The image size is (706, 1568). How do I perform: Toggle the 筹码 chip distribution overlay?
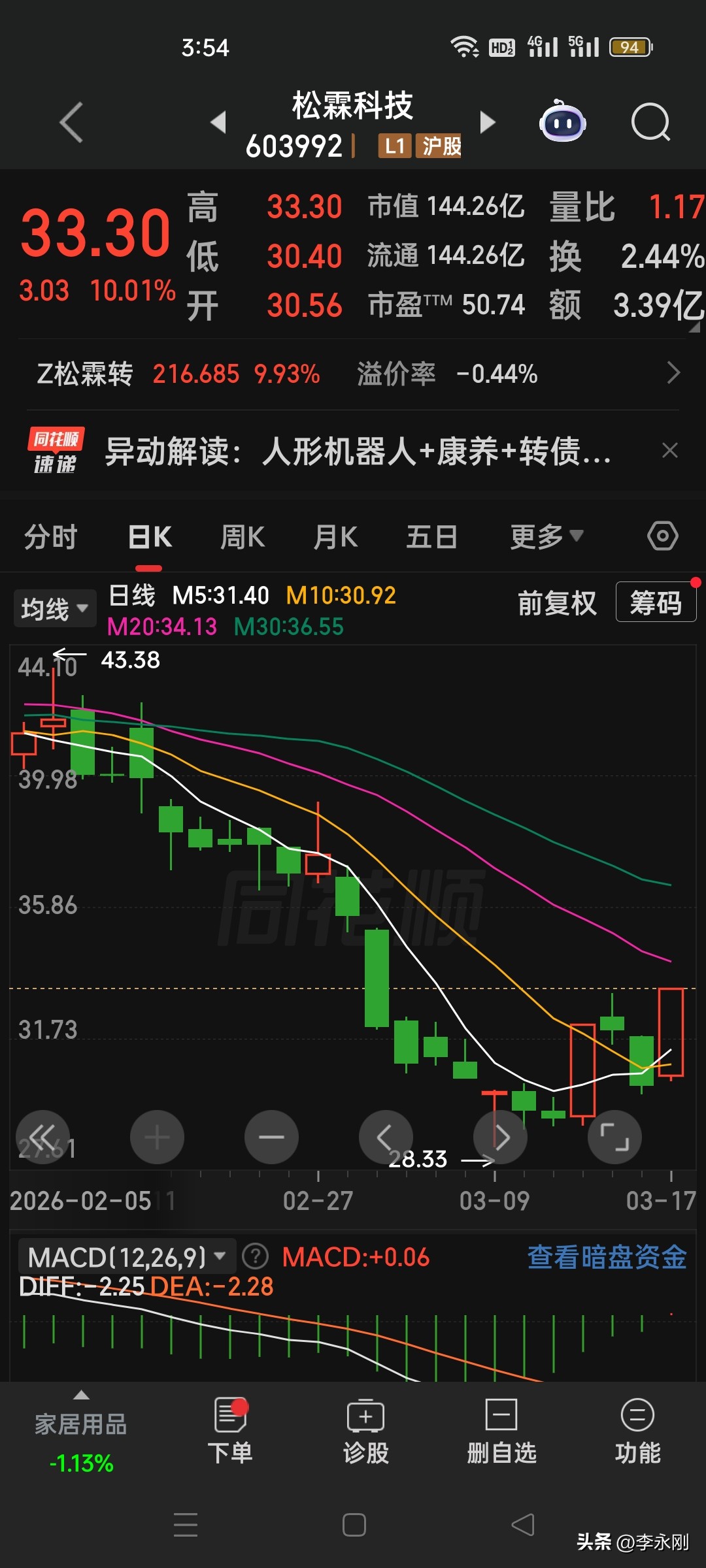click(x=656, y=604)
